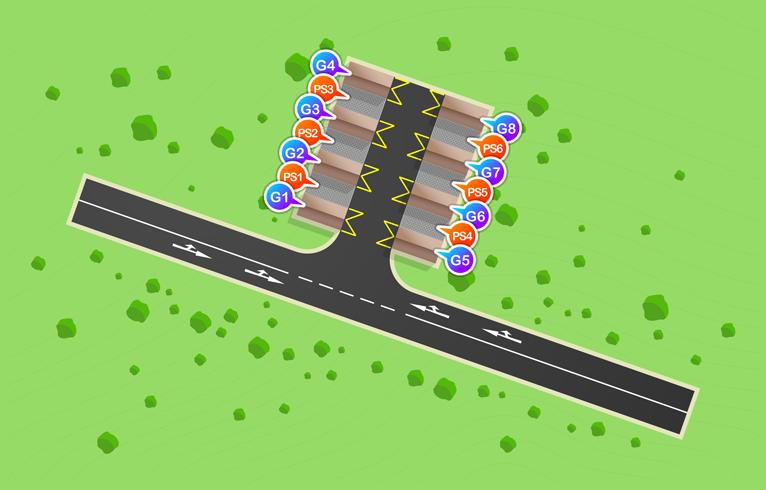Tap the PS2 parking spot marker
Screen dimensions: 766x490
click(x=307, y=132)
